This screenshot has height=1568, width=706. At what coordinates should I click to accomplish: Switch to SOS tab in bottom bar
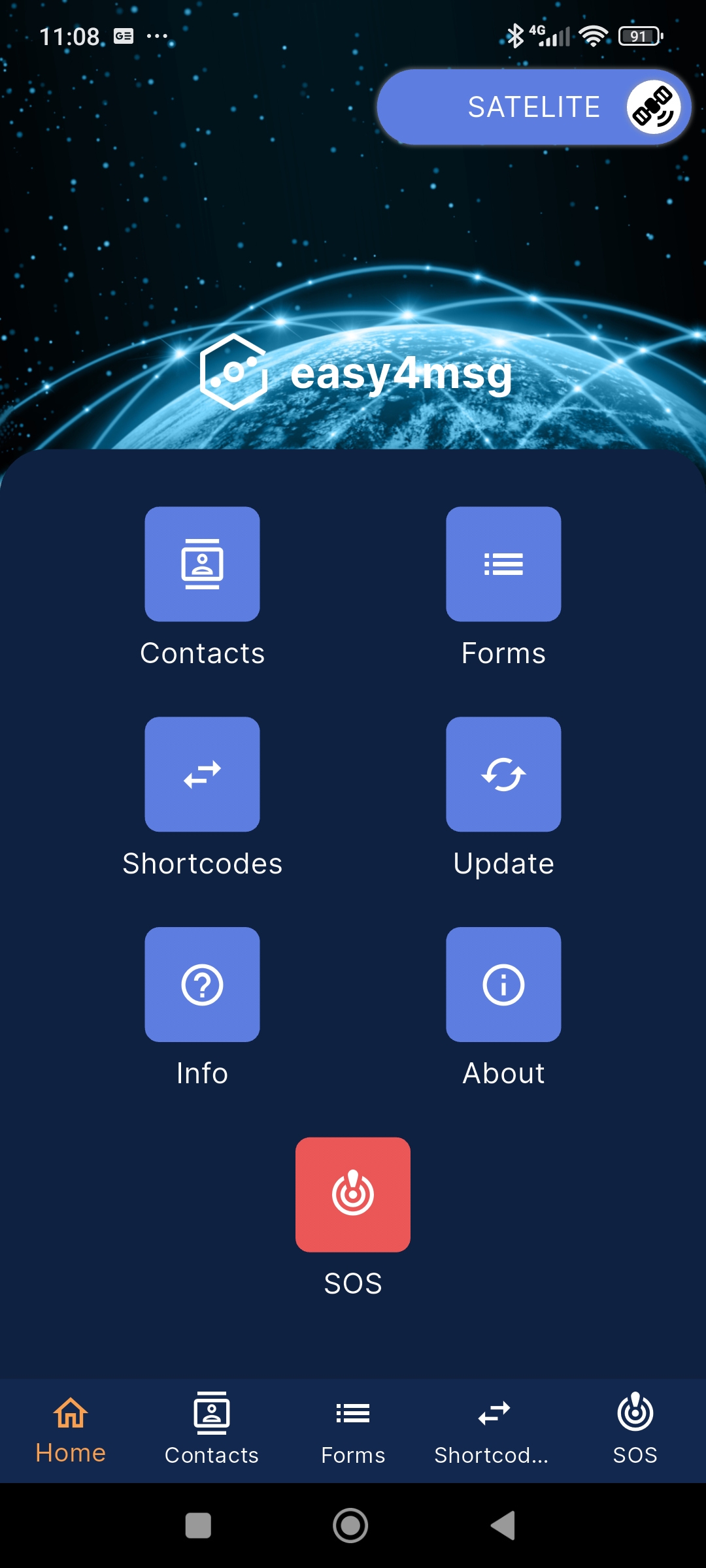(635, 1429)
